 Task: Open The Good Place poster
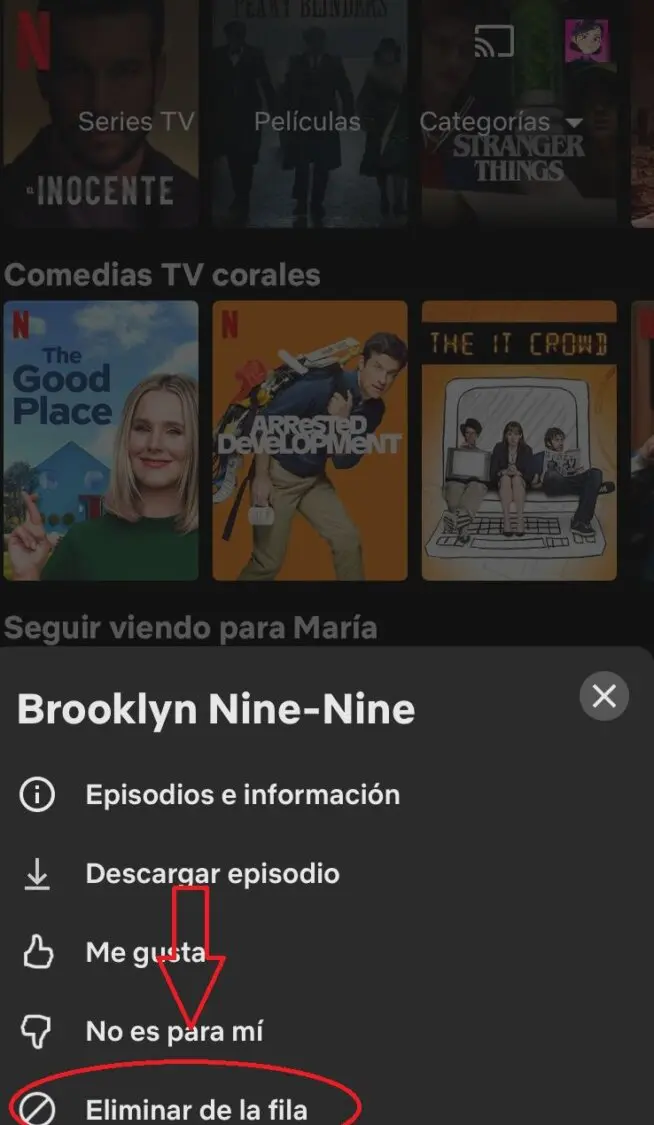pyautogui.click(x=101, y=441)
